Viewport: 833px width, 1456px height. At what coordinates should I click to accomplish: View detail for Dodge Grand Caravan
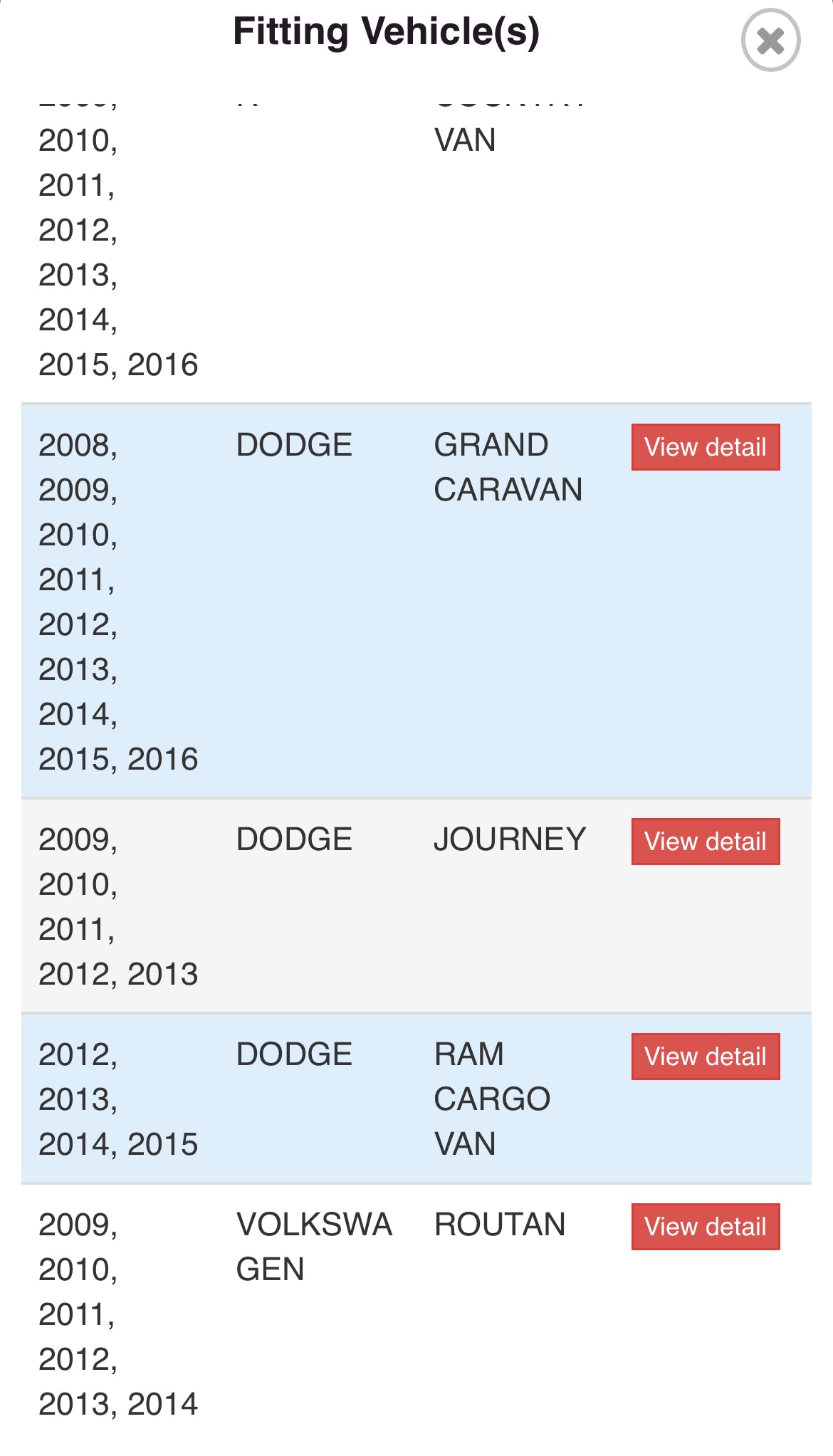(705, 447)
